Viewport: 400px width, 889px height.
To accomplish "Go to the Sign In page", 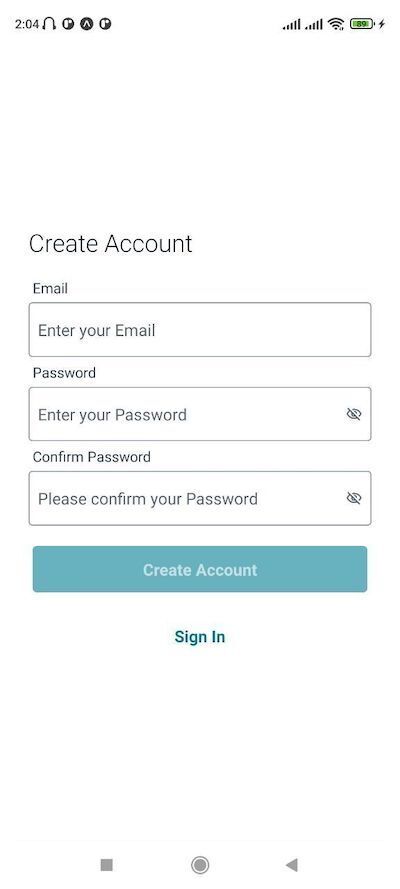I will tap(200, 637).
